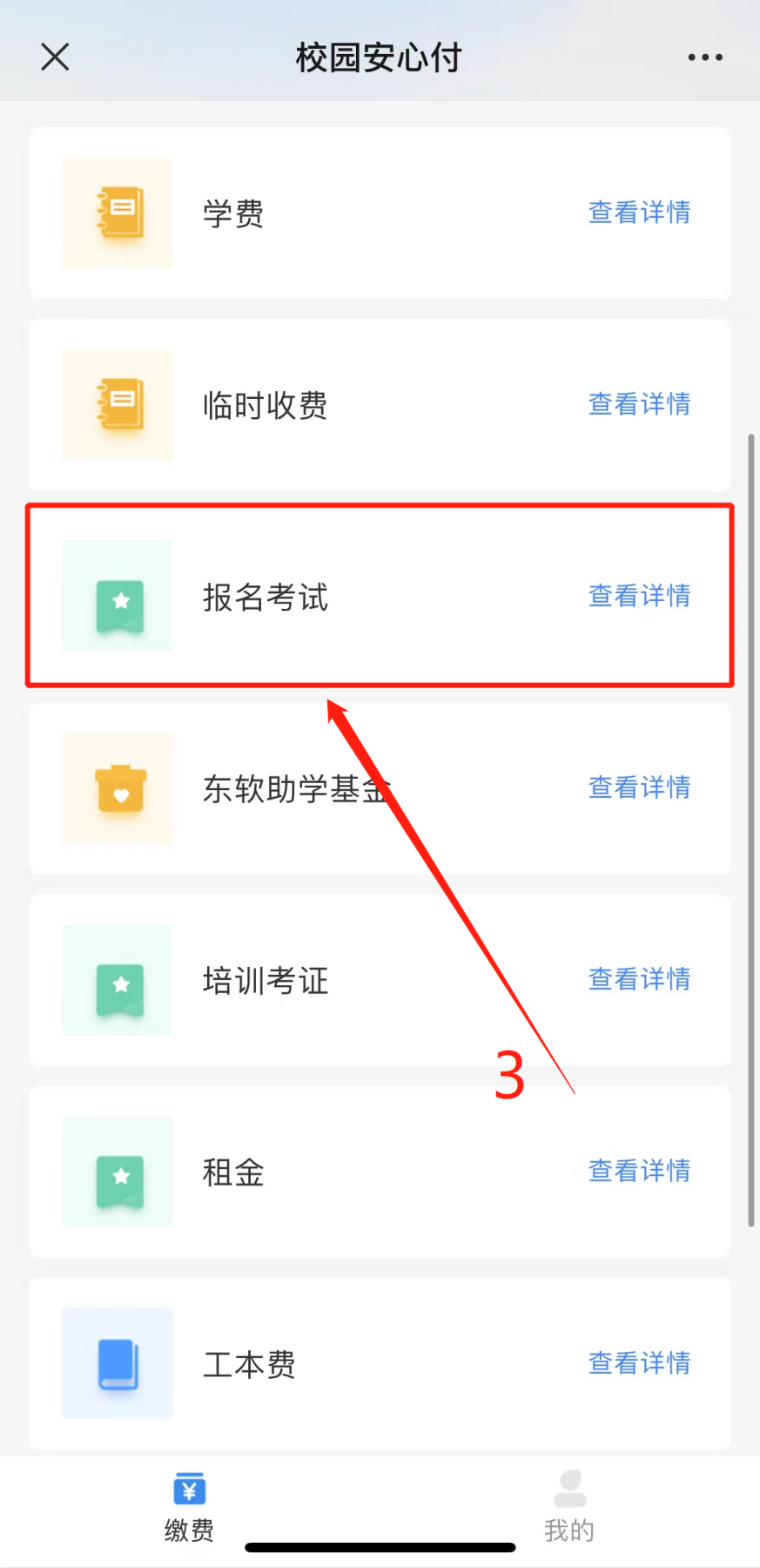The image size is (760, 1568).
Task: Select the 临时收费 booklet icon
Action: 117,404
